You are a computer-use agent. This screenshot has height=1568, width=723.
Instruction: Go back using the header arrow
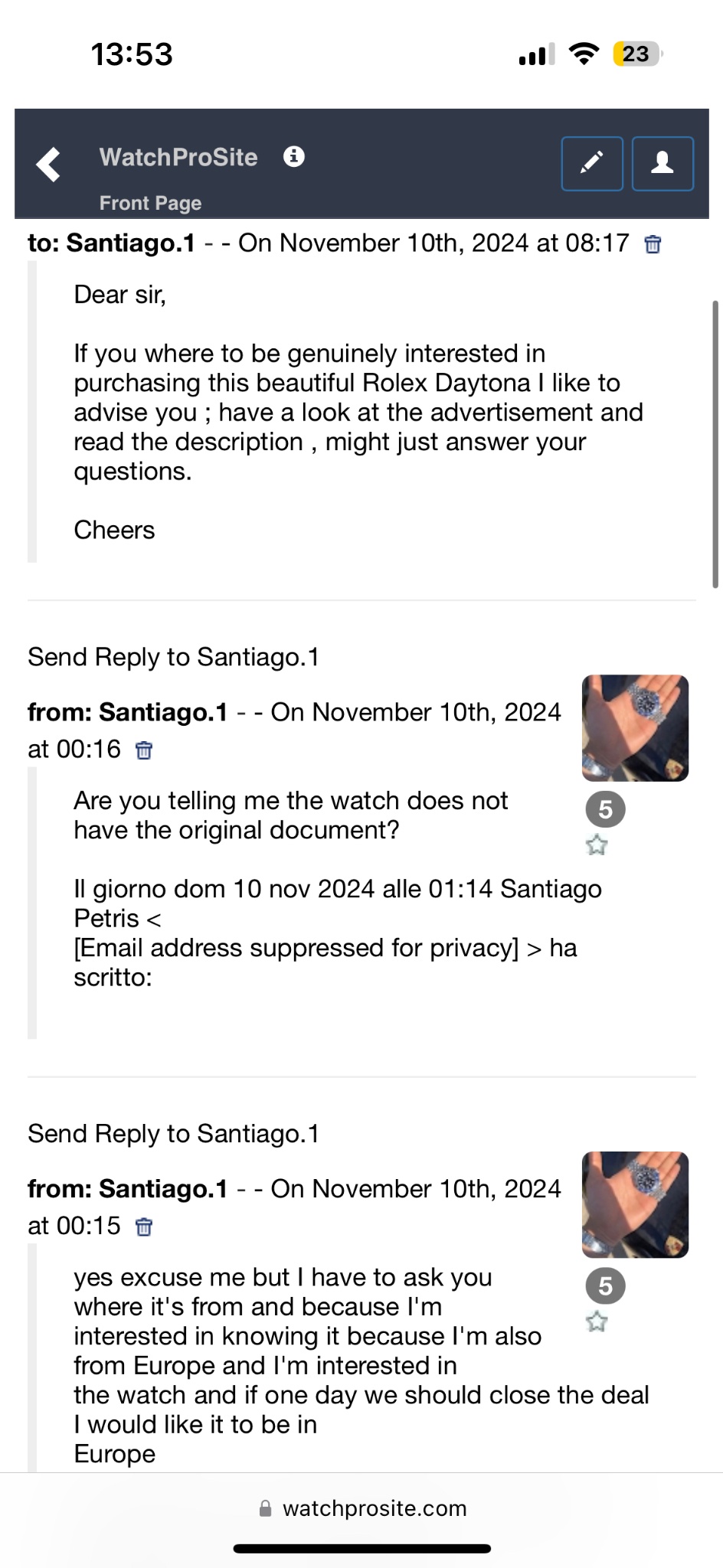click(x=48, y=164)
